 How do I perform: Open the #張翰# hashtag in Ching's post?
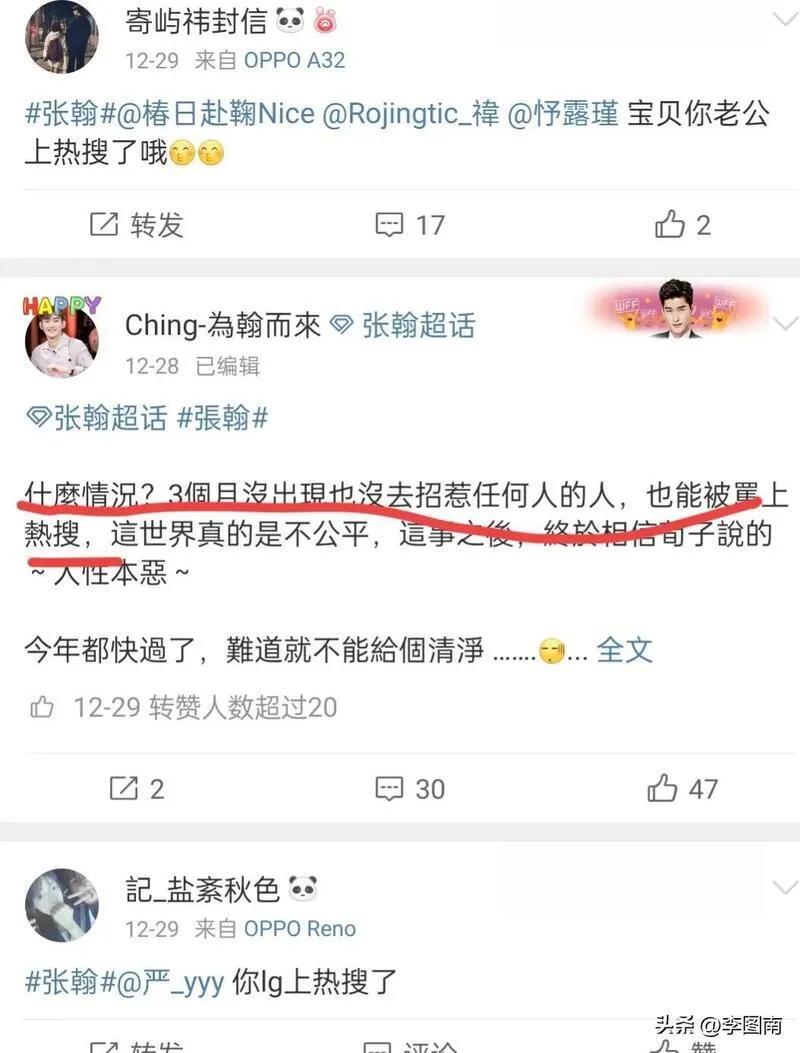tap(222, 418)
